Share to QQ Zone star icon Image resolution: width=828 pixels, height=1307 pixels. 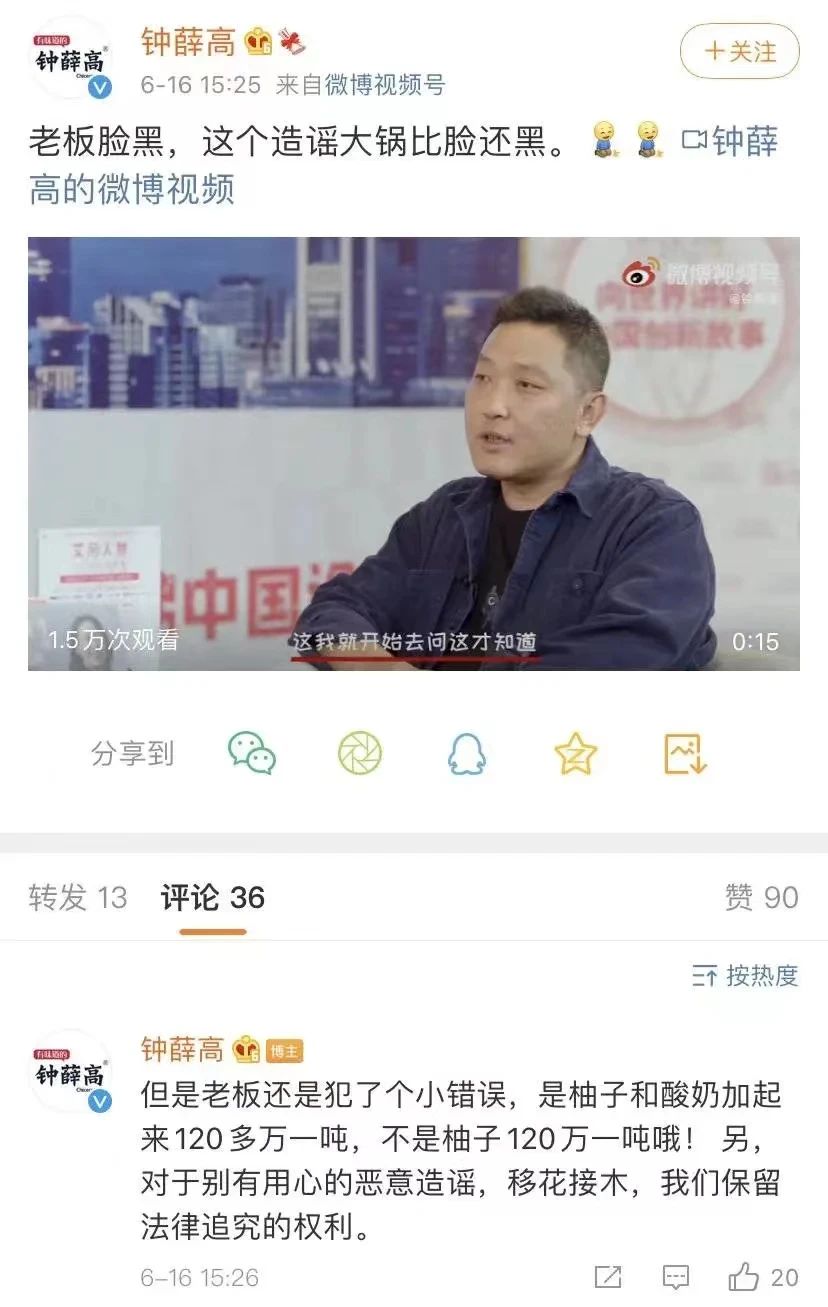point(576,753)
